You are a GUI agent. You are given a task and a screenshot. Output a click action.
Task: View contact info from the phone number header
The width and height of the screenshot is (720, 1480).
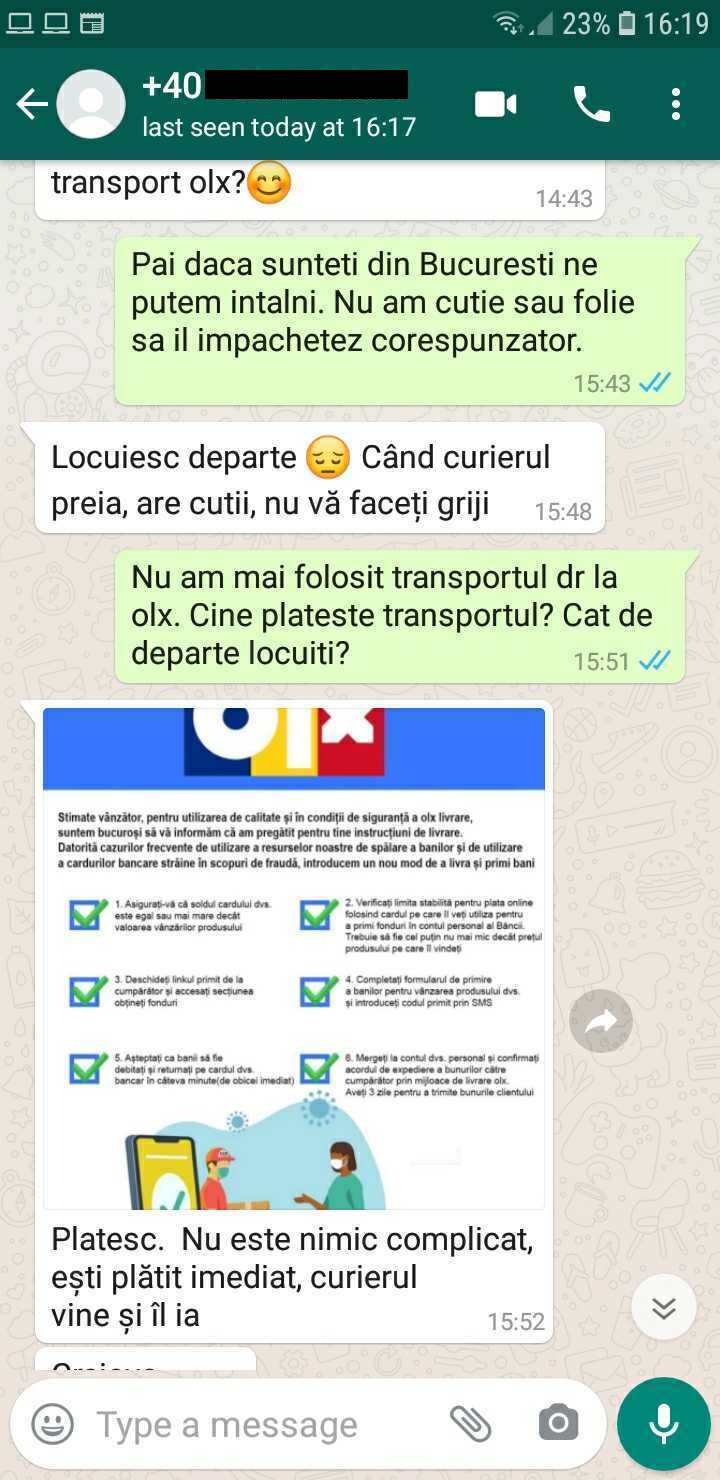tap(280, 104)
